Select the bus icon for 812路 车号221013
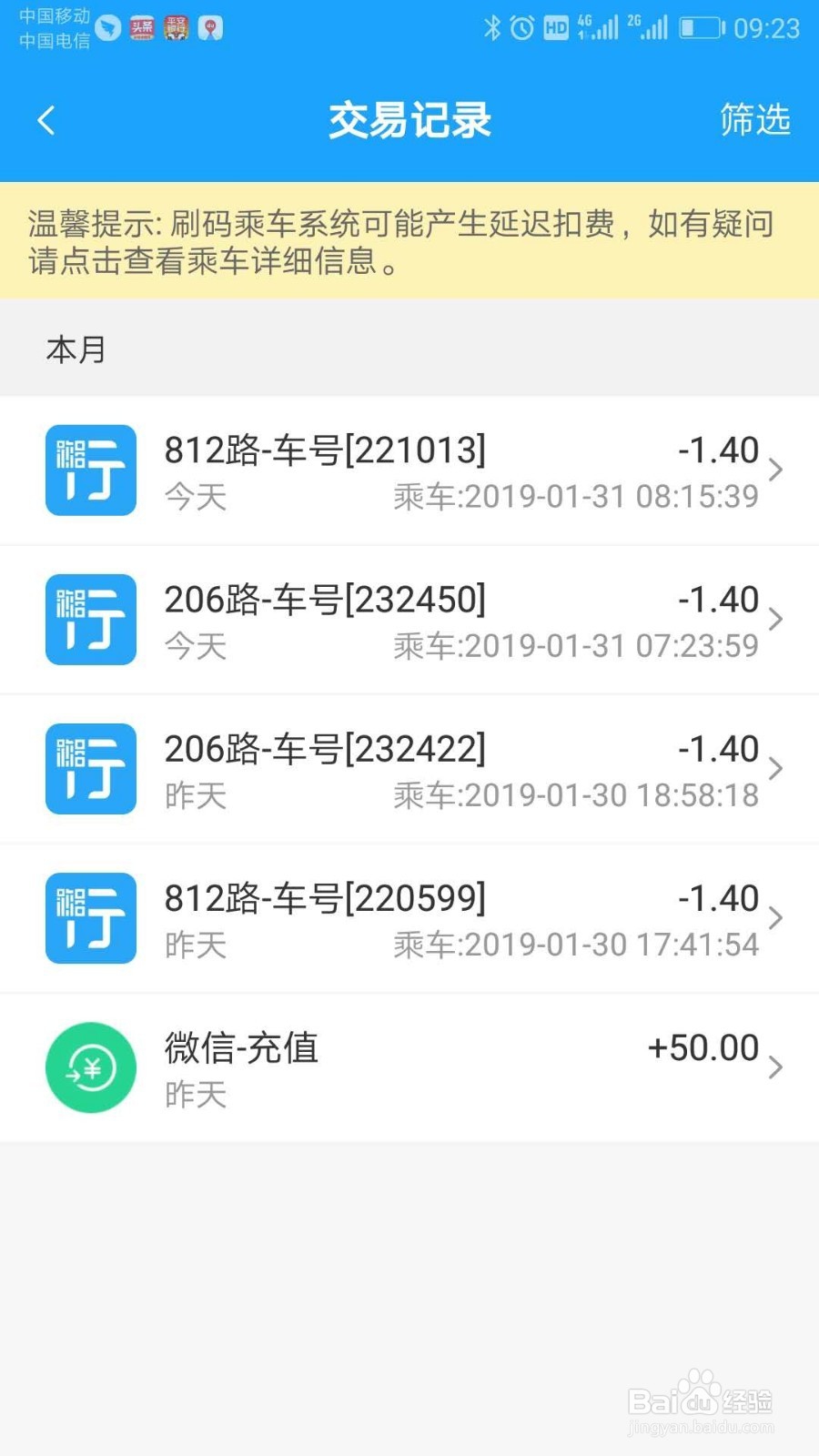Screen dimensions: 819x1456 [x=90, y=470]
